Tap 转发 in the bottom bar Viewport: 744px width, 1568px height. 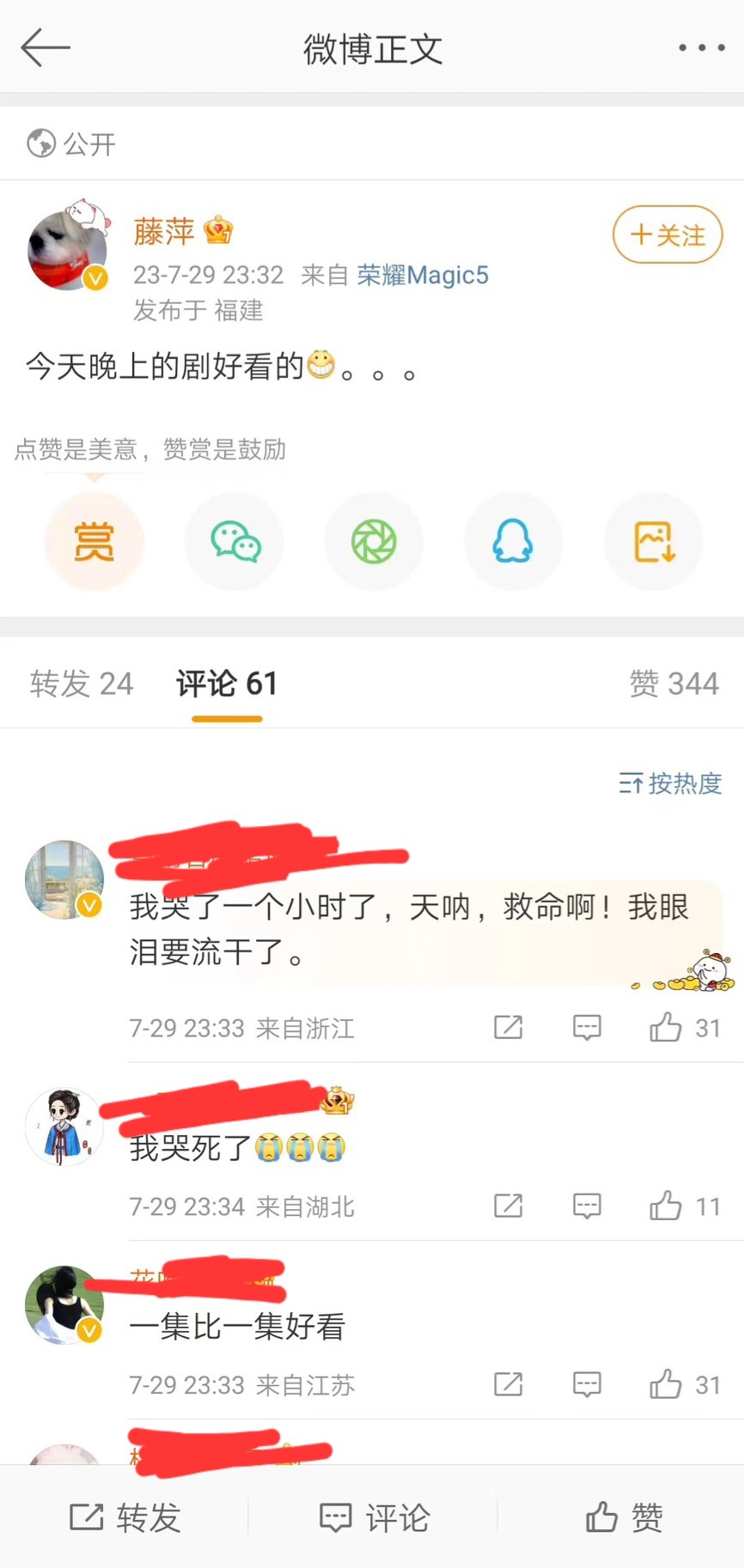pyautogui.click(x=125, y=1517)
